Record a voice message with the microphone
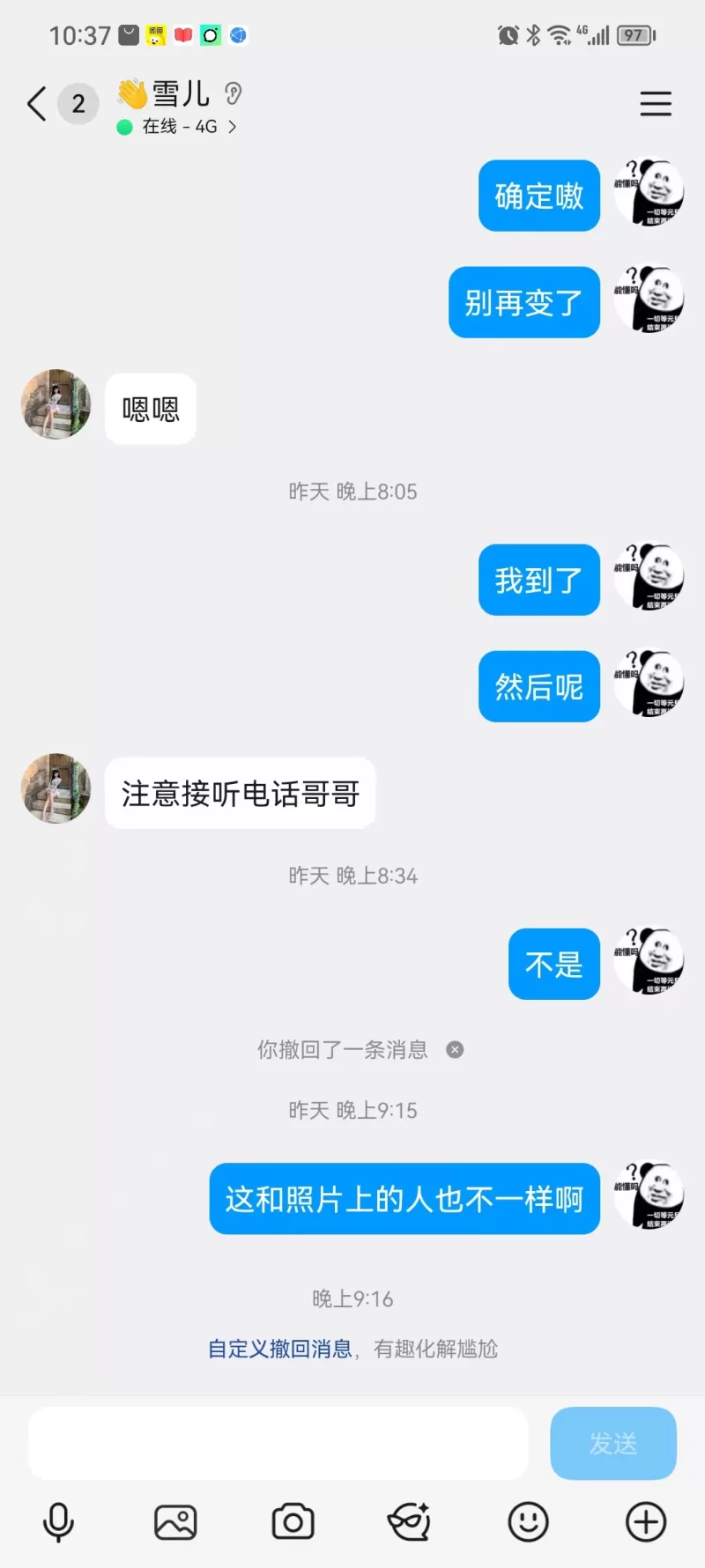The image size is (705, 1568). 58,1521
